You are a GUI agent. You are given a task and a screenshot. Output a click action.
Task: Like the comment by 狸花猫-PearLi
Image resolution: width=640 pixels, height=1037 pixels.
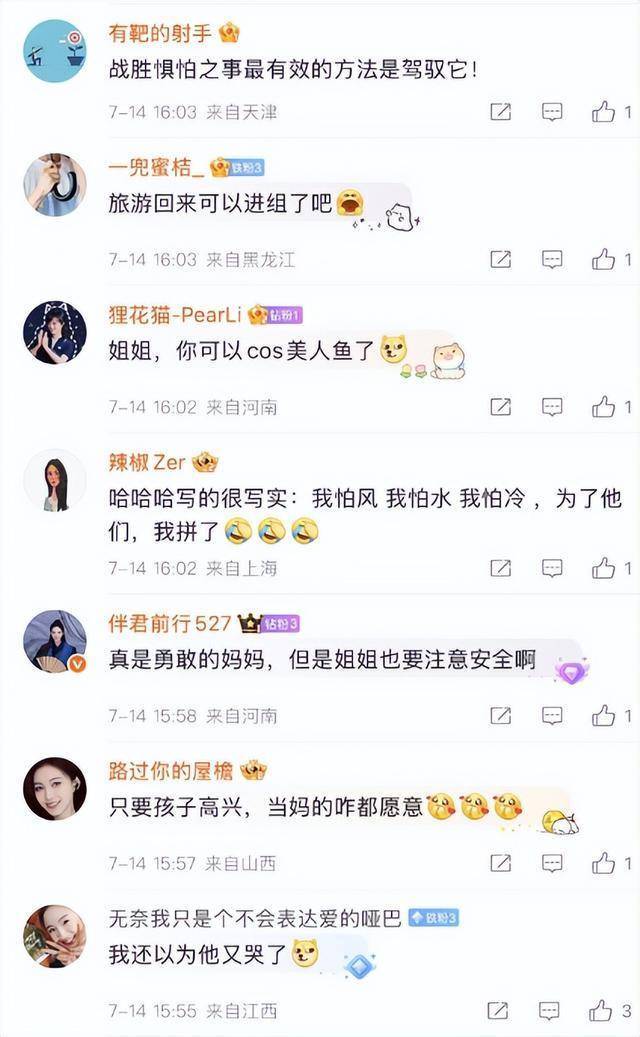click(603, 407)
